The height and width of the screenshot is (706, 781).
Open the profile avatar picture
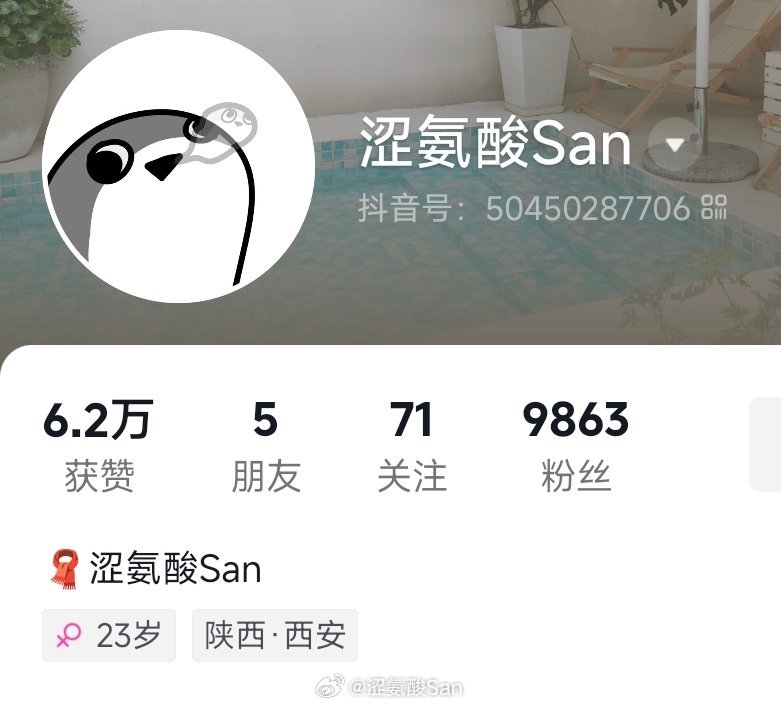click(180, 166)
